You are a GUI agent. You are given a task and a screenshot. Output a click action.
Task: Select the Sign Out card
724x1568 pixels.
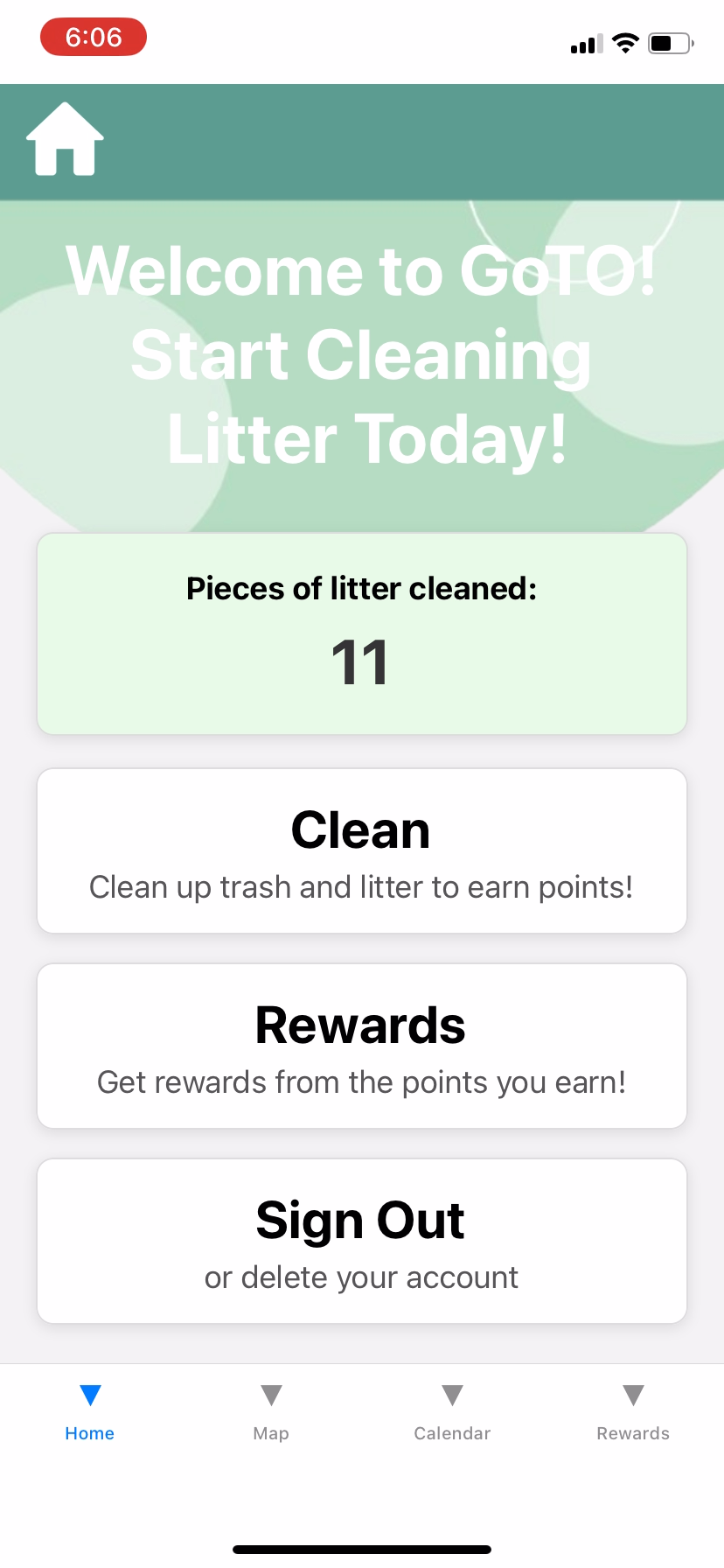coord(362,1241)
